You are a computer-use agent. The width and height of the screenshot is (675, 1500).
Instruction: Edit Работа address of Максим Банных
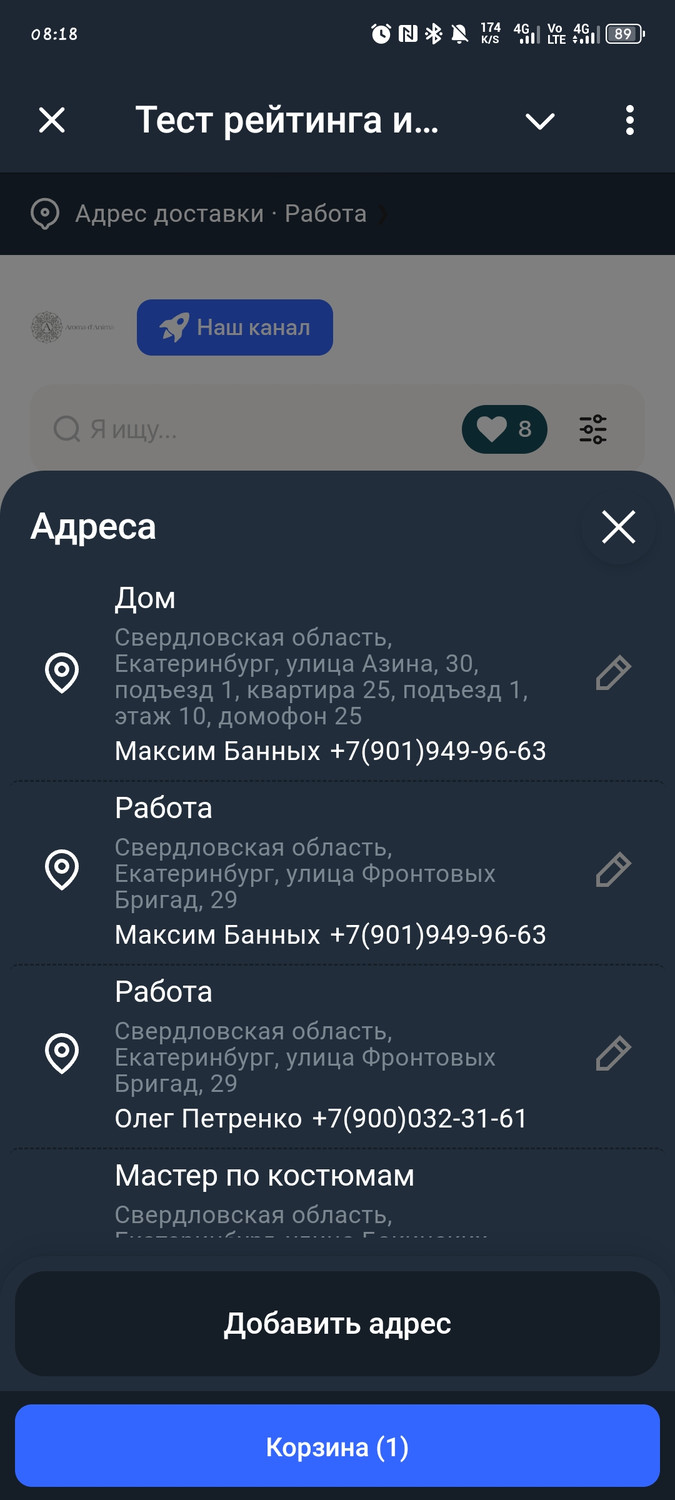[613, 869]
